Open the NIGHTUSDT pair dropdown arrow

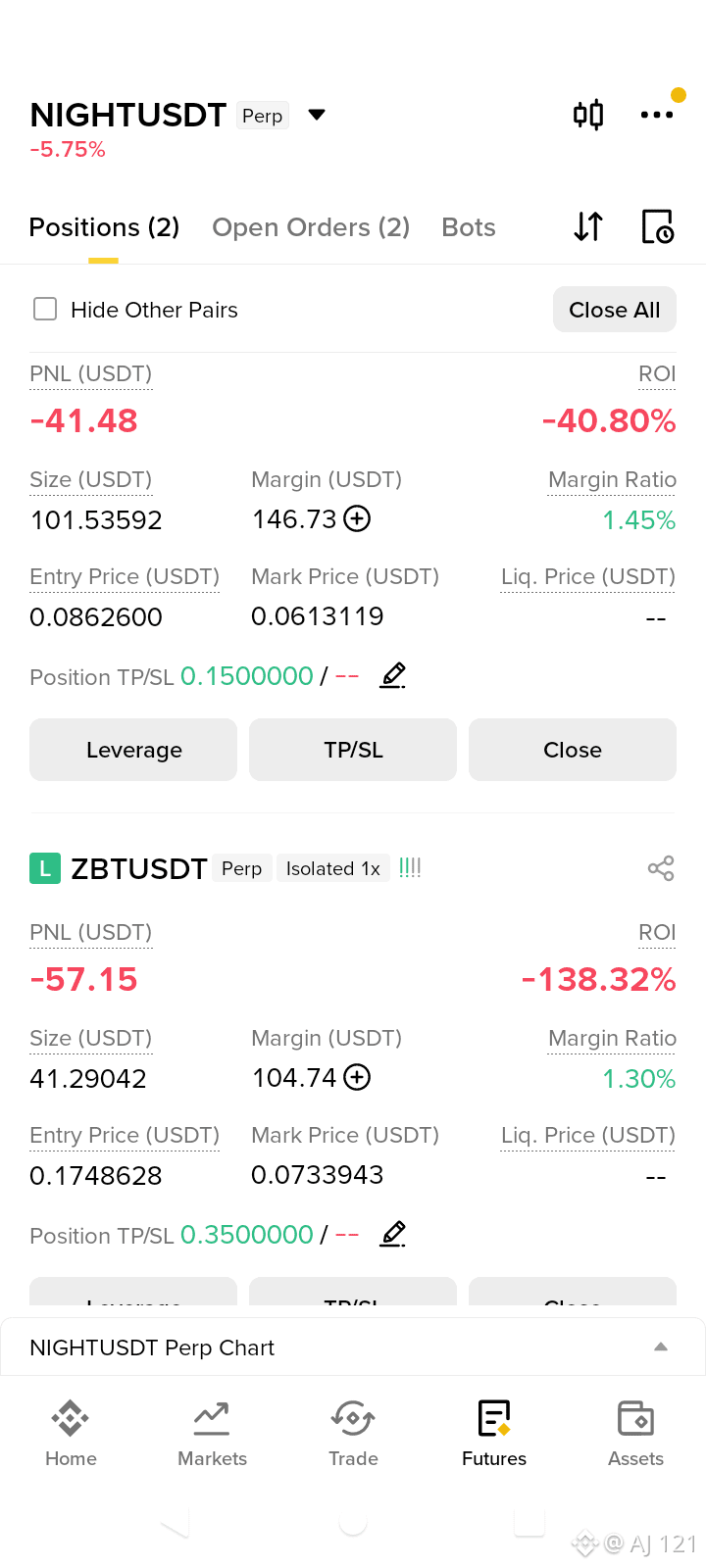[x=317, y=115]
